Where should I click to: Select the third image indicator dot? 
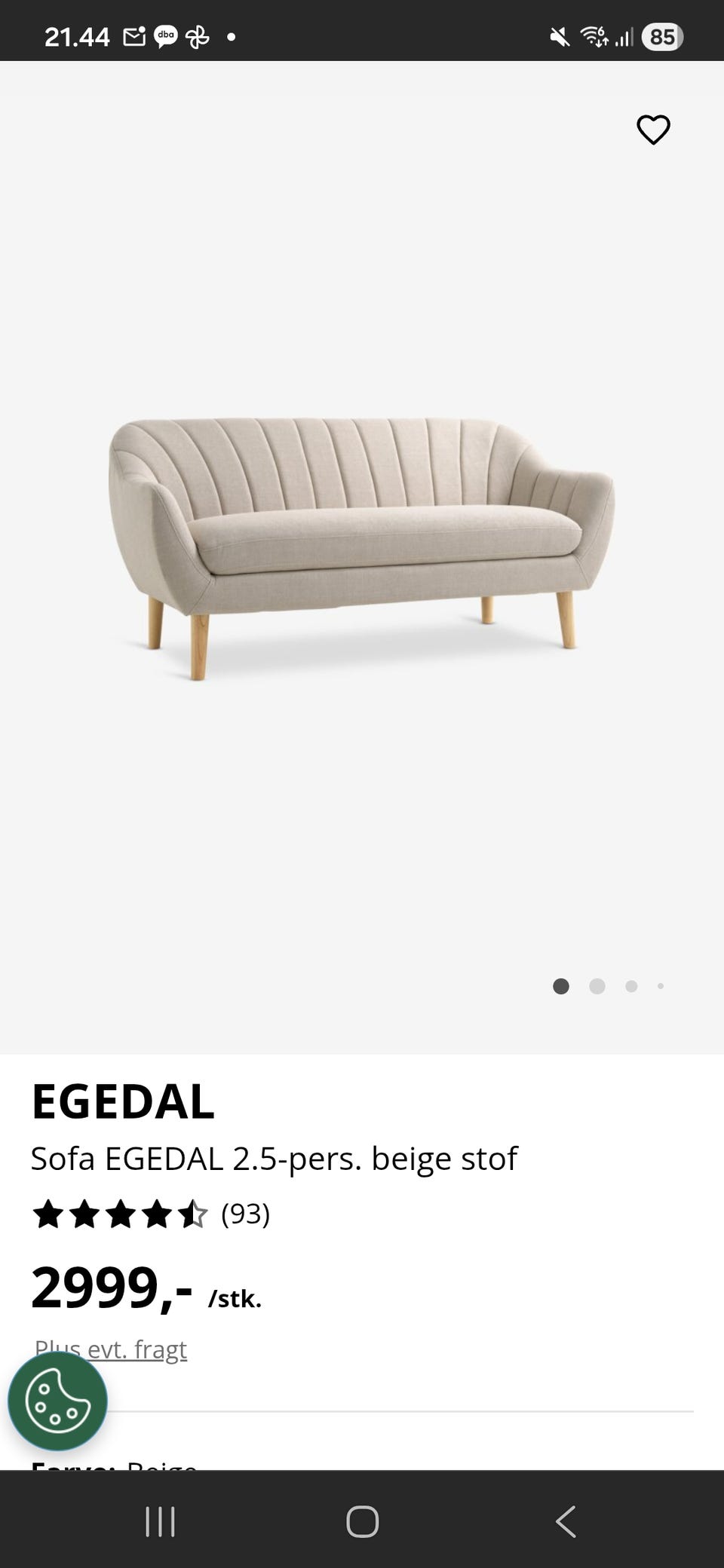pos(630,986)
